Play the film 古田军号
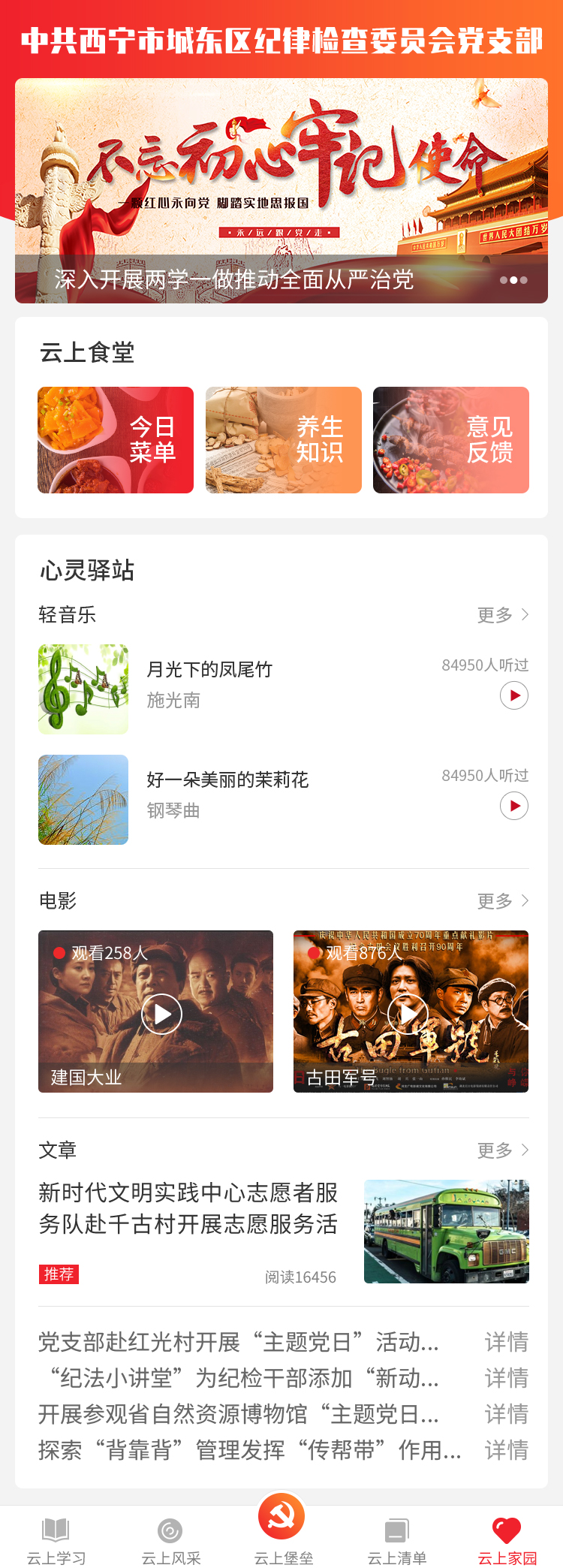563x1568 pixels. click(x=408, y=1014)
